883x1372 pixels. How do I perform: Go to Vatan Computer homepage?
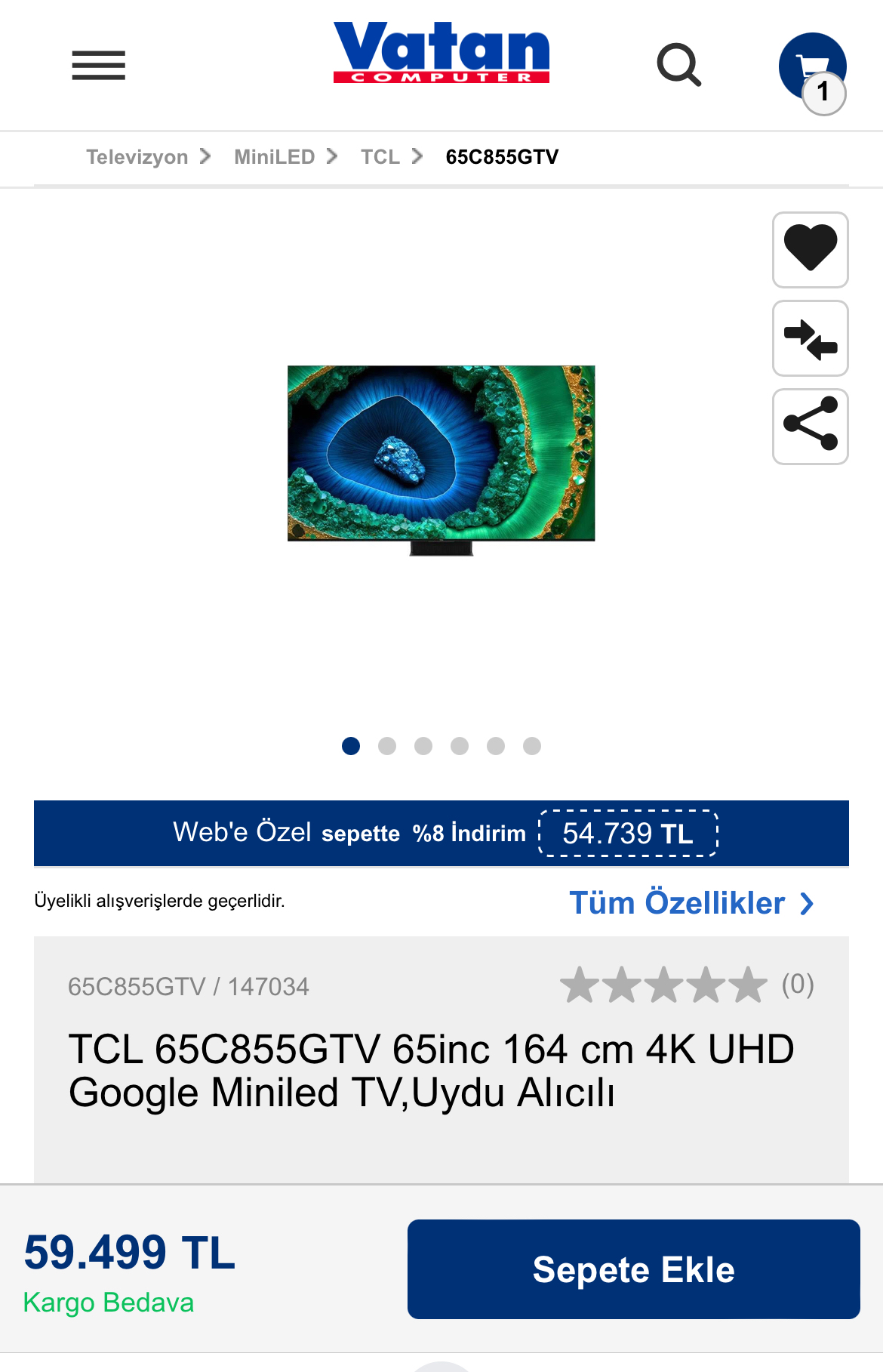[441, 53]
